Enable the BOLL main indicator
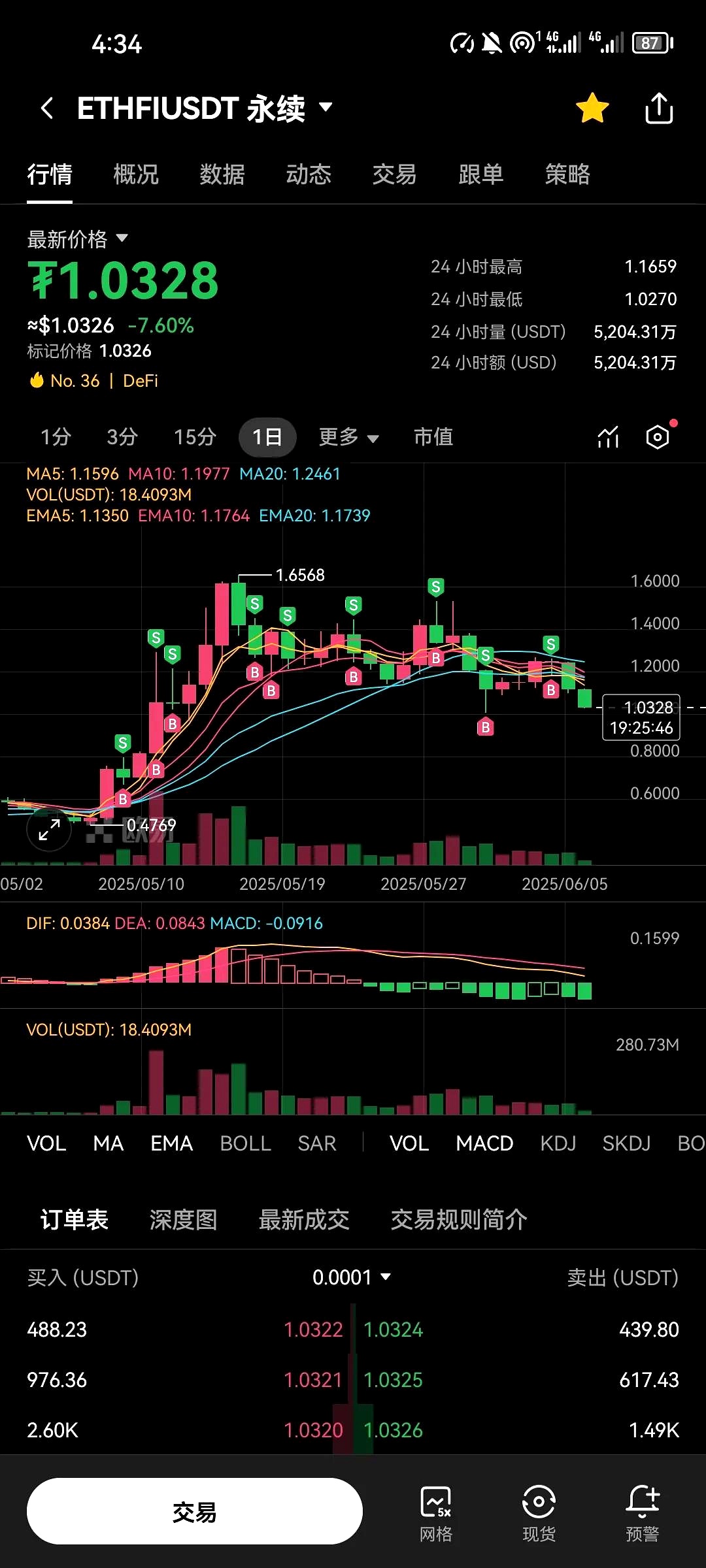706x1568 pixels. [245, 1143]
